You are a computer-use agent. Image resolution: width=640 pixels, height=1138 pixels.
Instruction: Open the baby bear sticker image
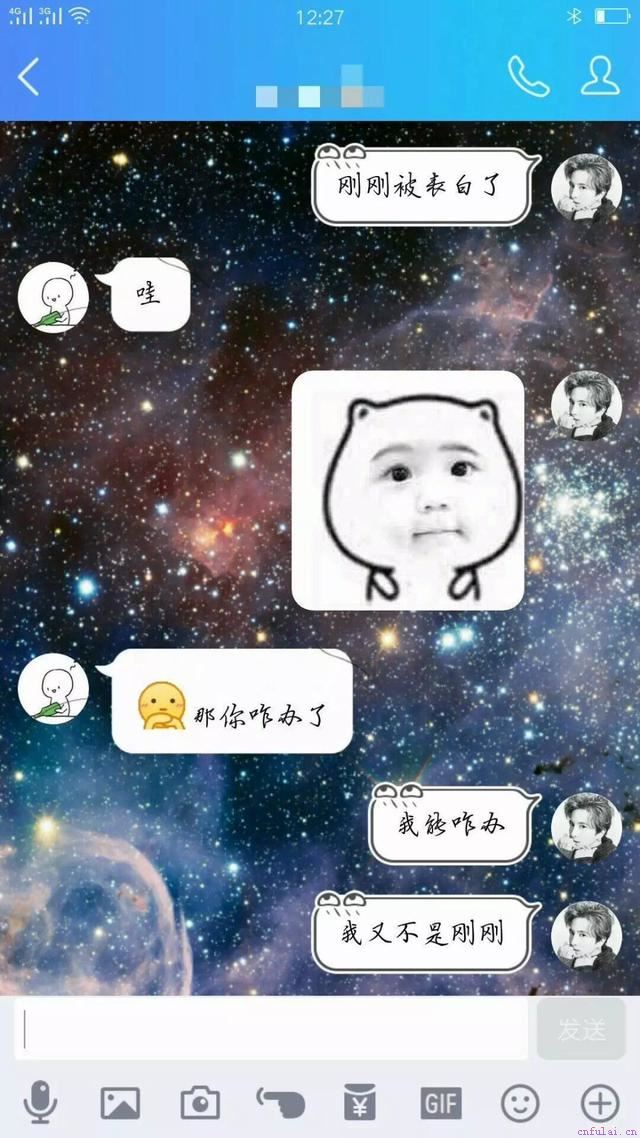click(x=408, y=490)
